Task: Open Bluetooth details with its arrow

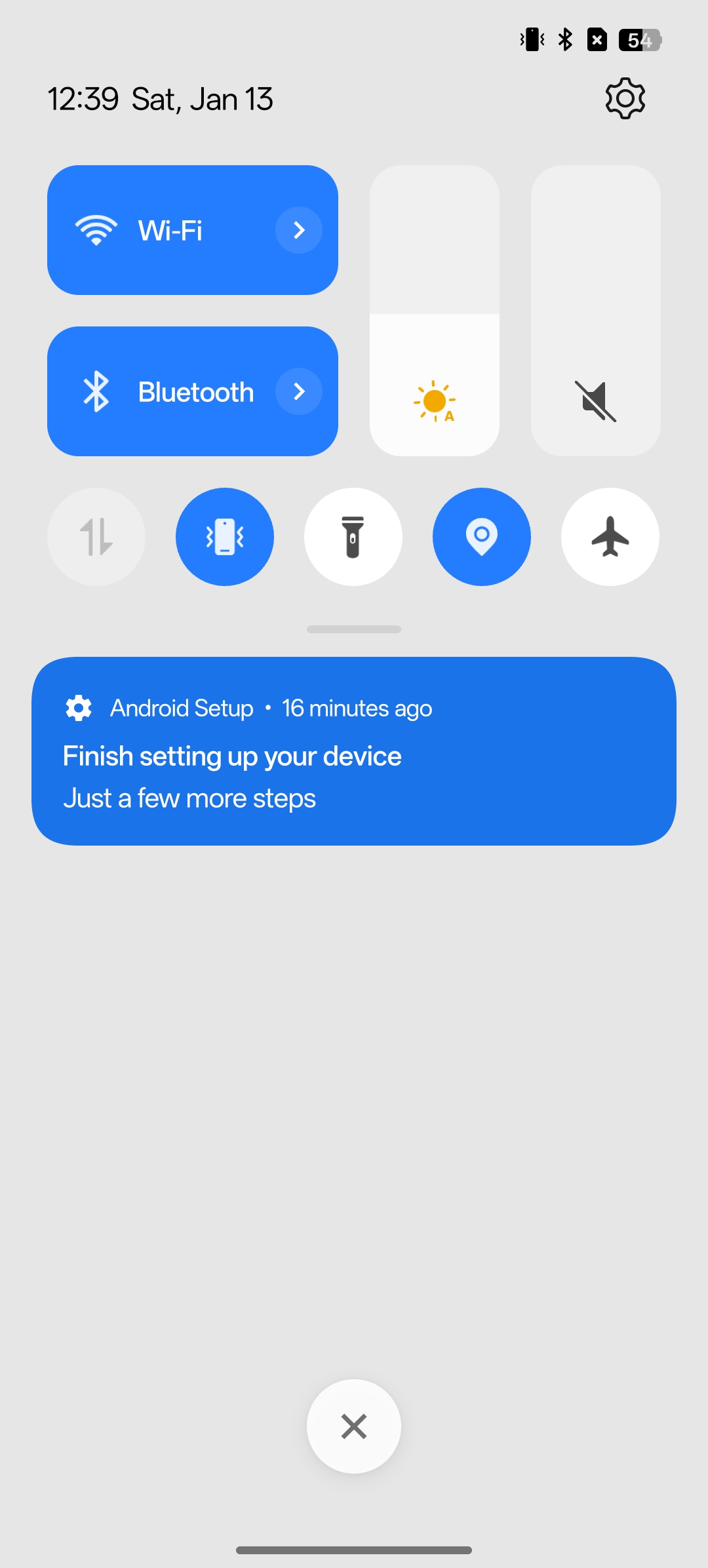Action: pos(299,391)
